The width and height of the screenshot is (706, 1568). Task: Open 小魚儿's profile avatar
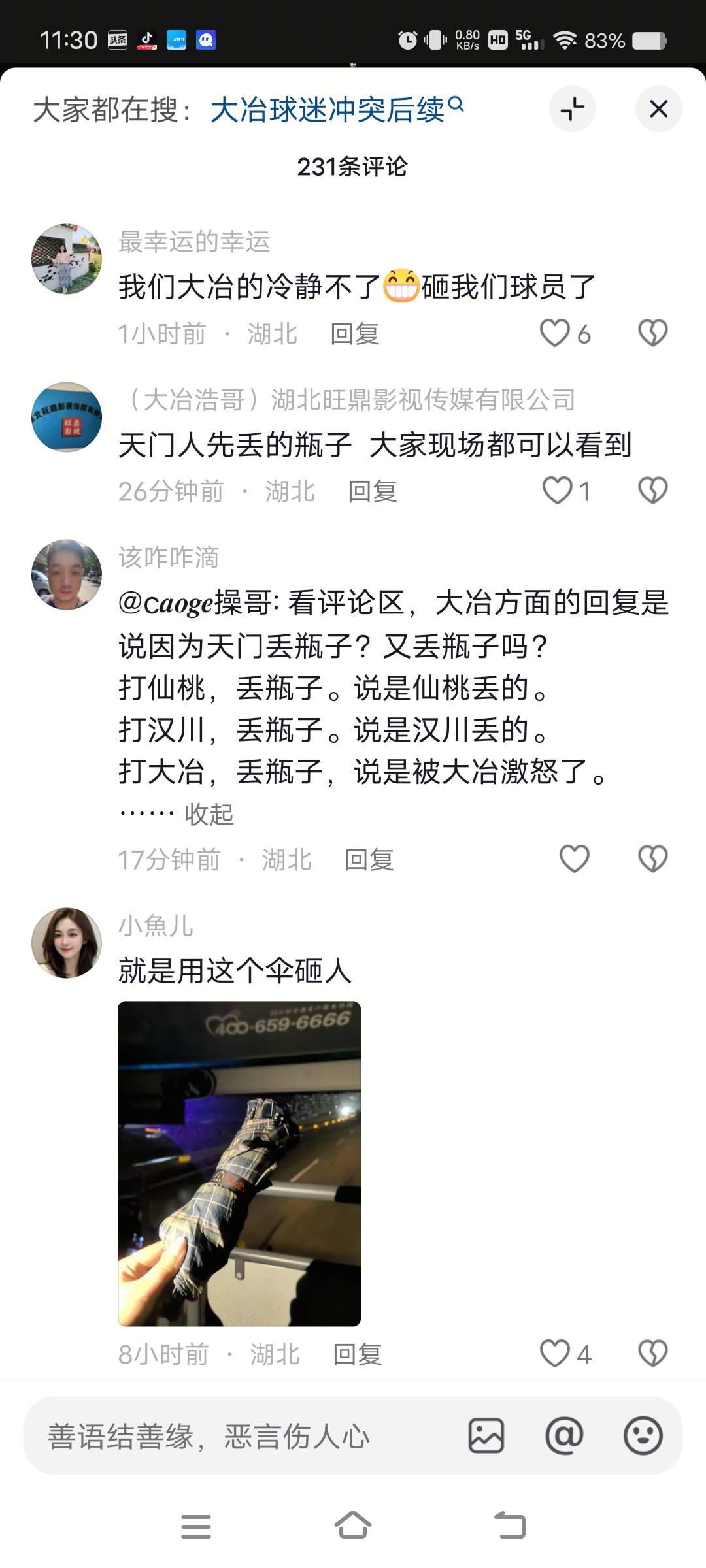tap(67, 943)
